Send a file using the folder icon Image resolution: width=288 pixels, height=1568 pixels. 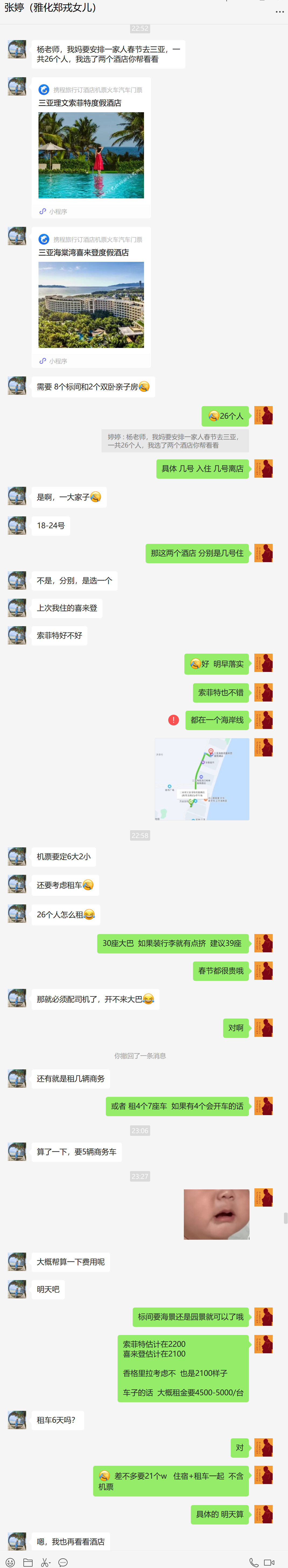coord(28,1562)
